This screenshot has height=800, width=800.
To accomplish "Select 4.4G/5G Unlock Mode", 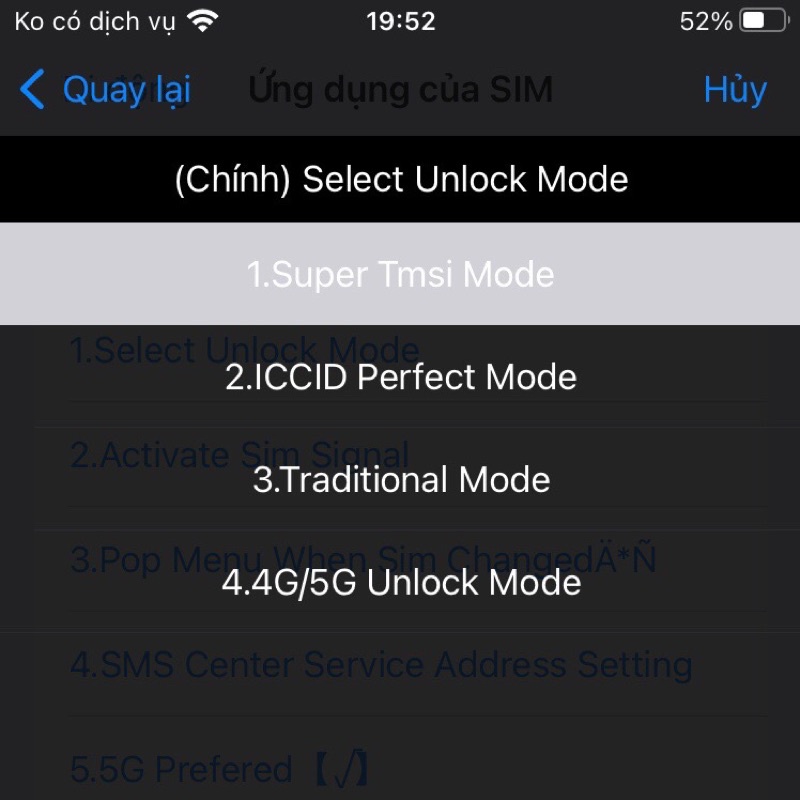I will point(400,583).
